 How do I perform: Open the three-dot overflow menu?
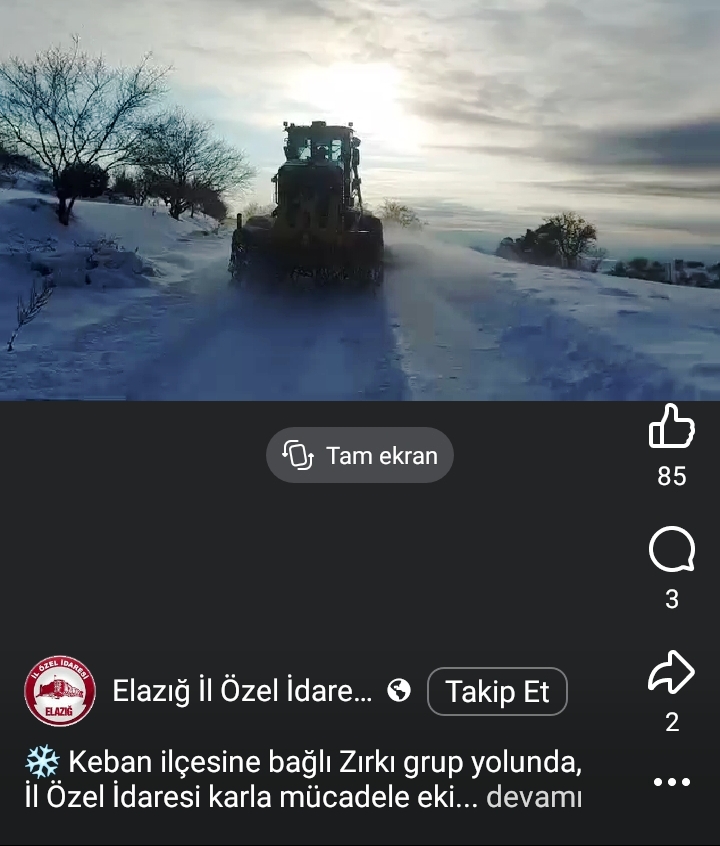click(x=671, y=782)
